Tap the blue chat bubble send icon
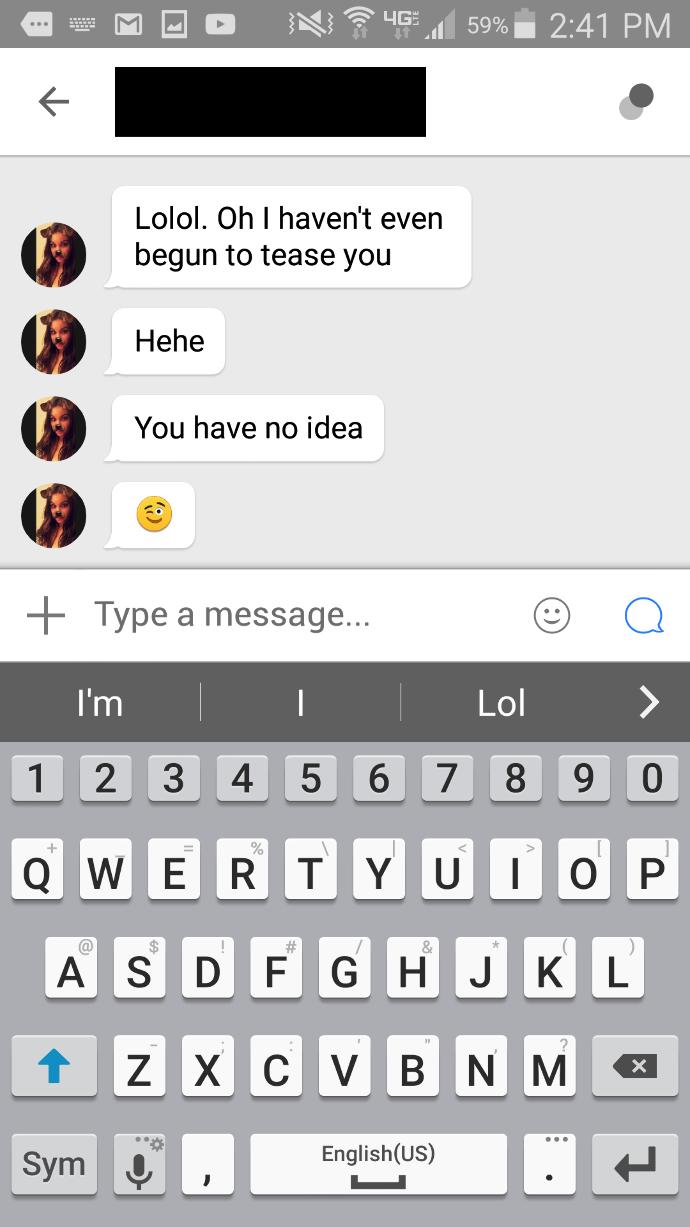 coord(644,616)
